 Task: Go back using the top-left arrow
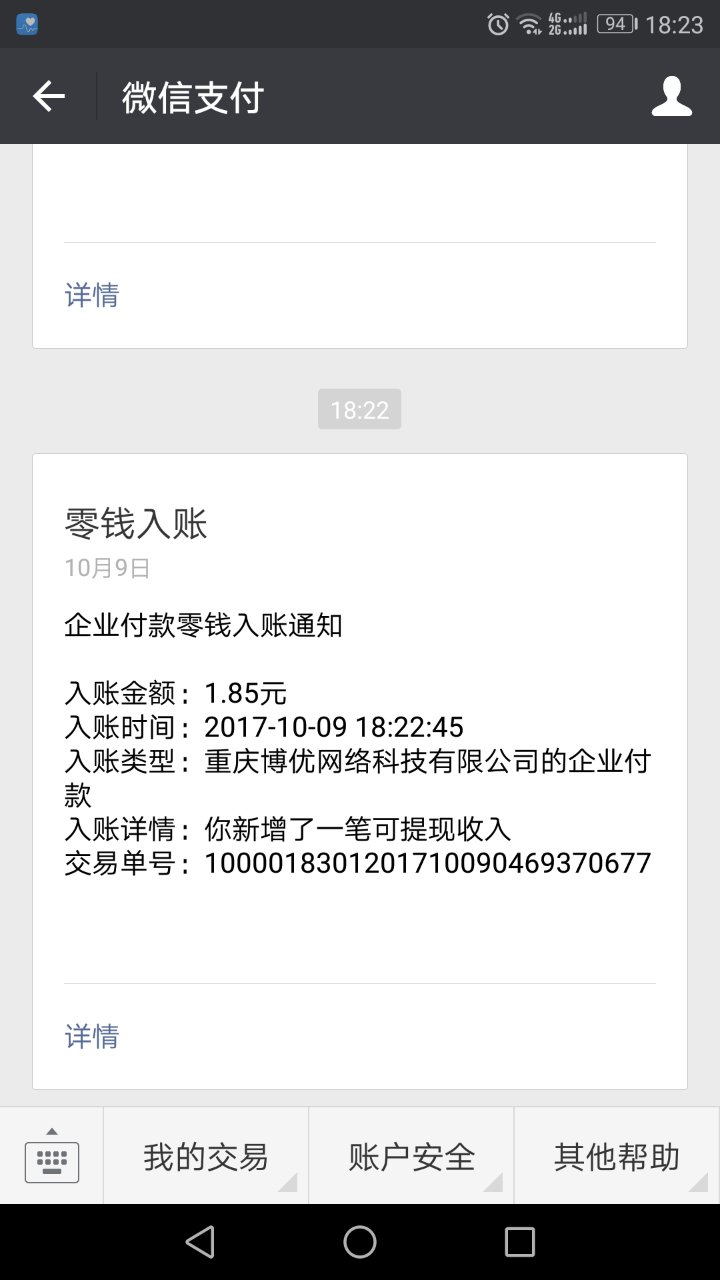coord(48,96)
